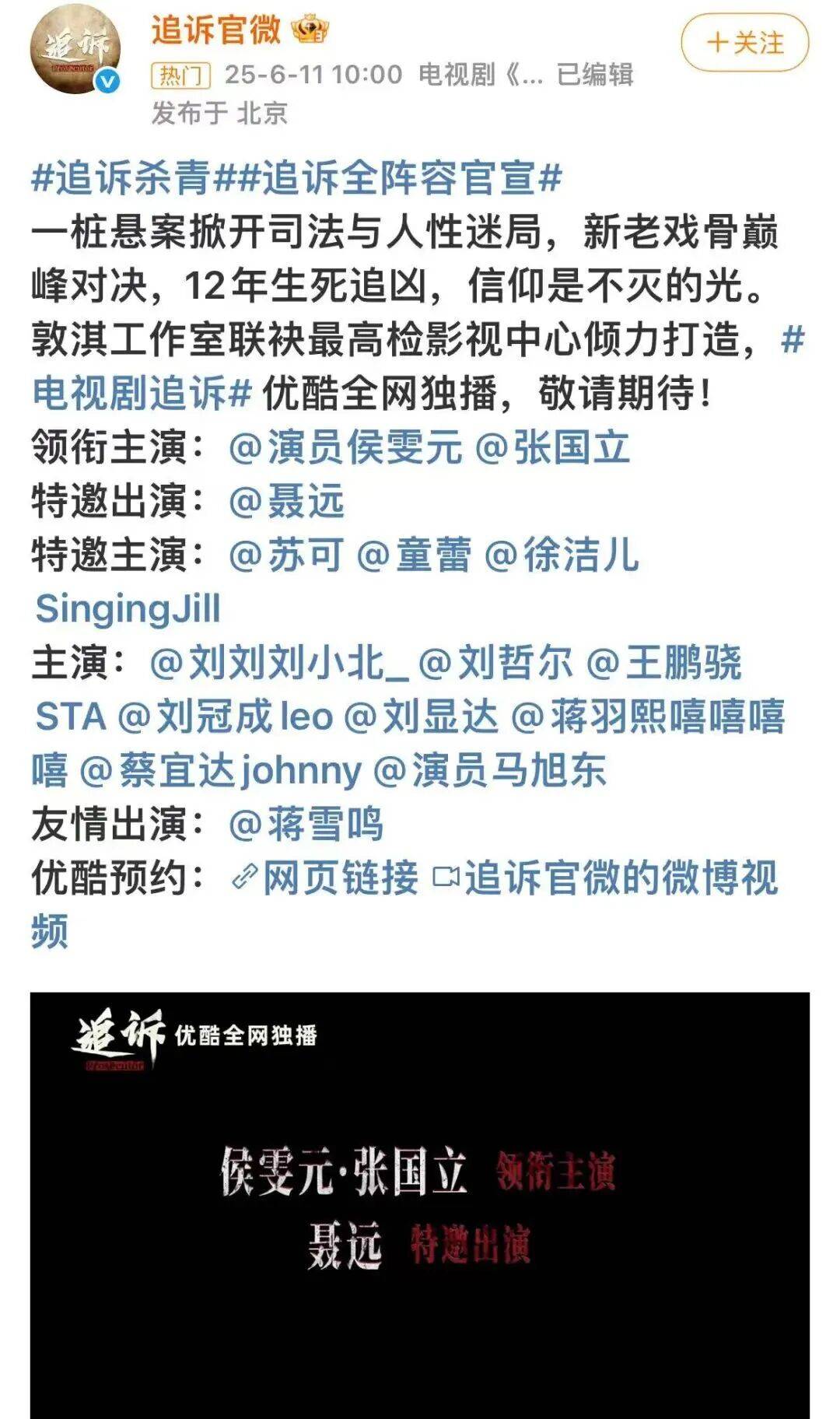Open the @演员马旭东 mention
Viewport: 840px width, 1419px height.
coord(489,770)
